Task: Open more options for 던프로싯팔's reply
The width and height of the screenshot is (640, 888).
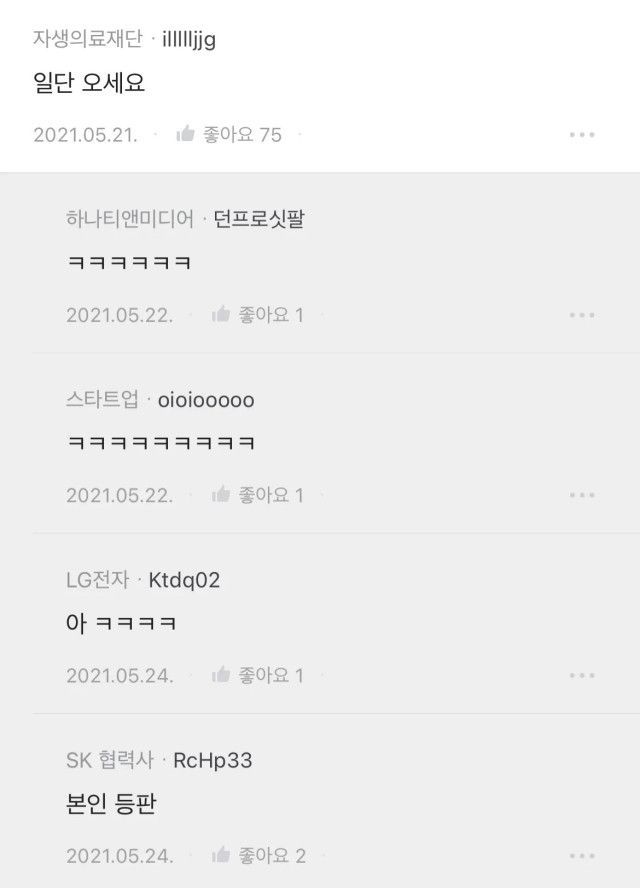Action: pos(582,315)
